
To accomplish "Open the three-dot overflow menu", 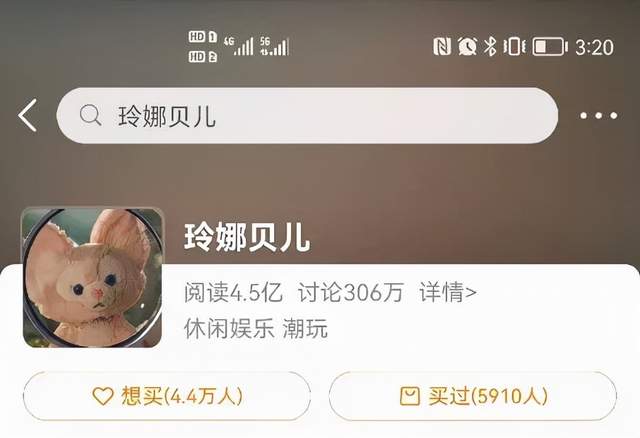I will point(598,116).
